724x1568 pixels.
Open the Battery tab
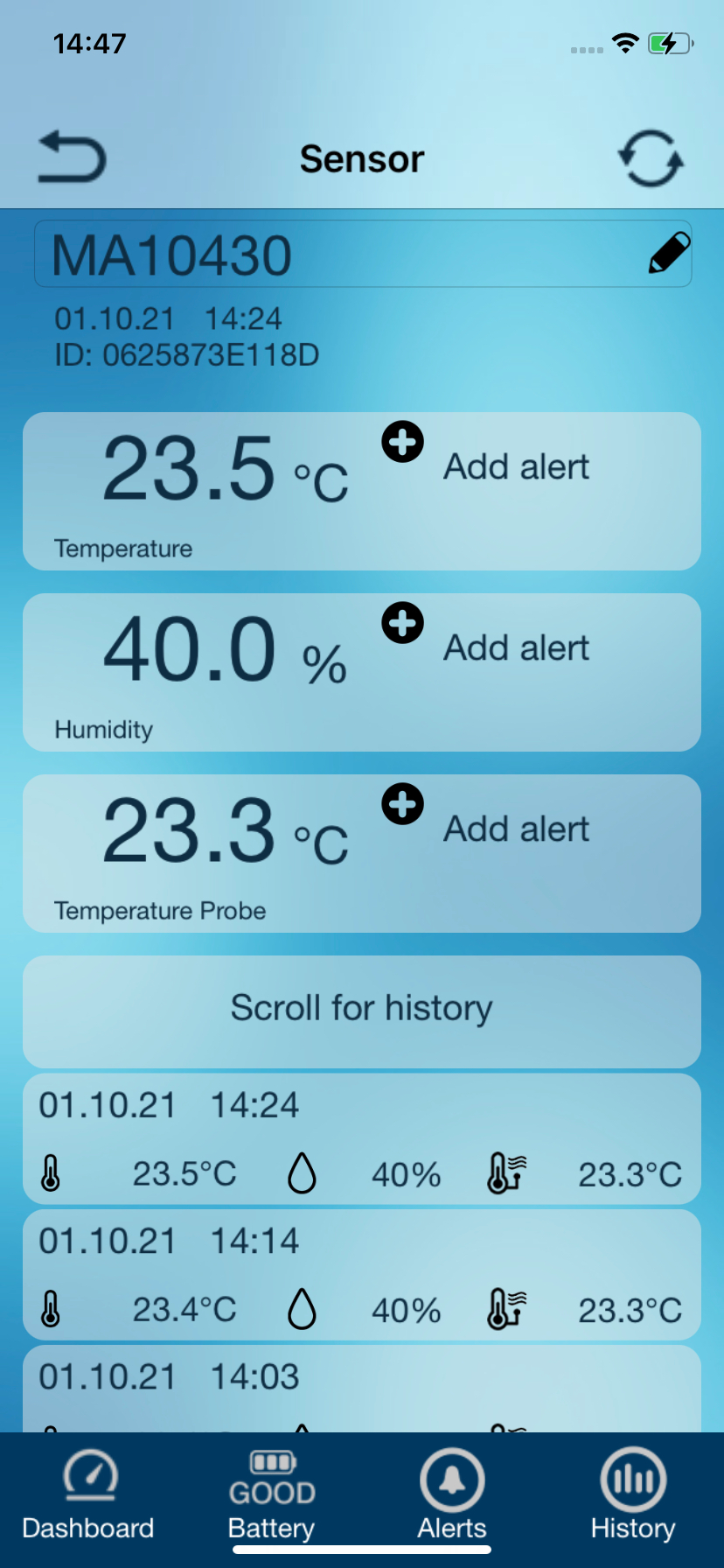tap(272, 1494)
